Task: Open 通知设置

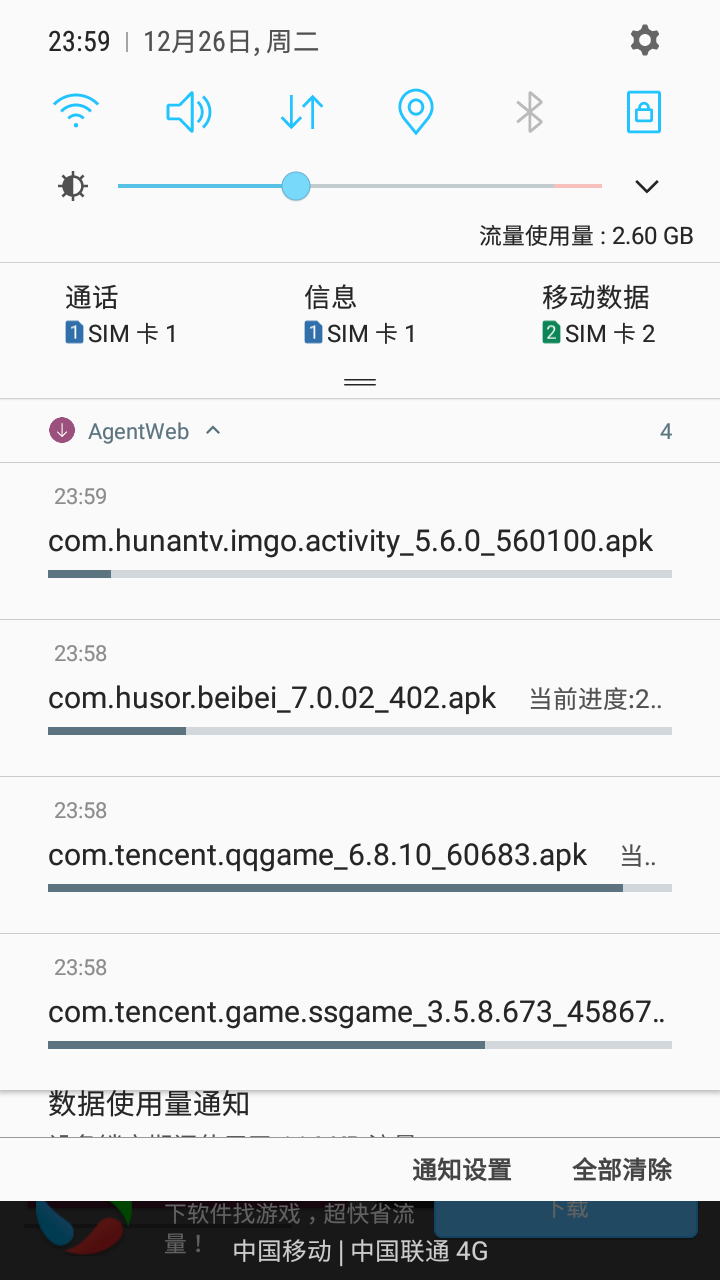Action: point(462,1169)
